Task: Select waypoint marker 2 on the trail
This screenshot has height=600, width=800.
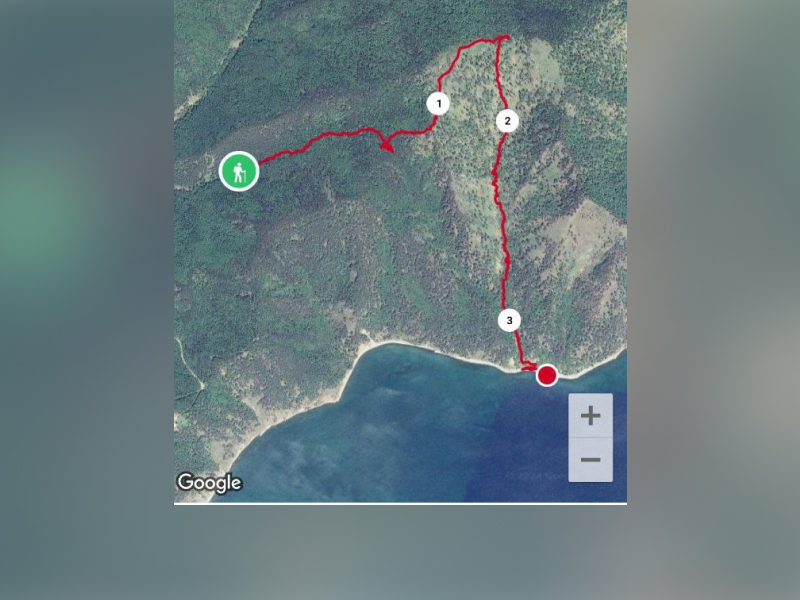Action: pyautogui.click(x=507, y=121)
